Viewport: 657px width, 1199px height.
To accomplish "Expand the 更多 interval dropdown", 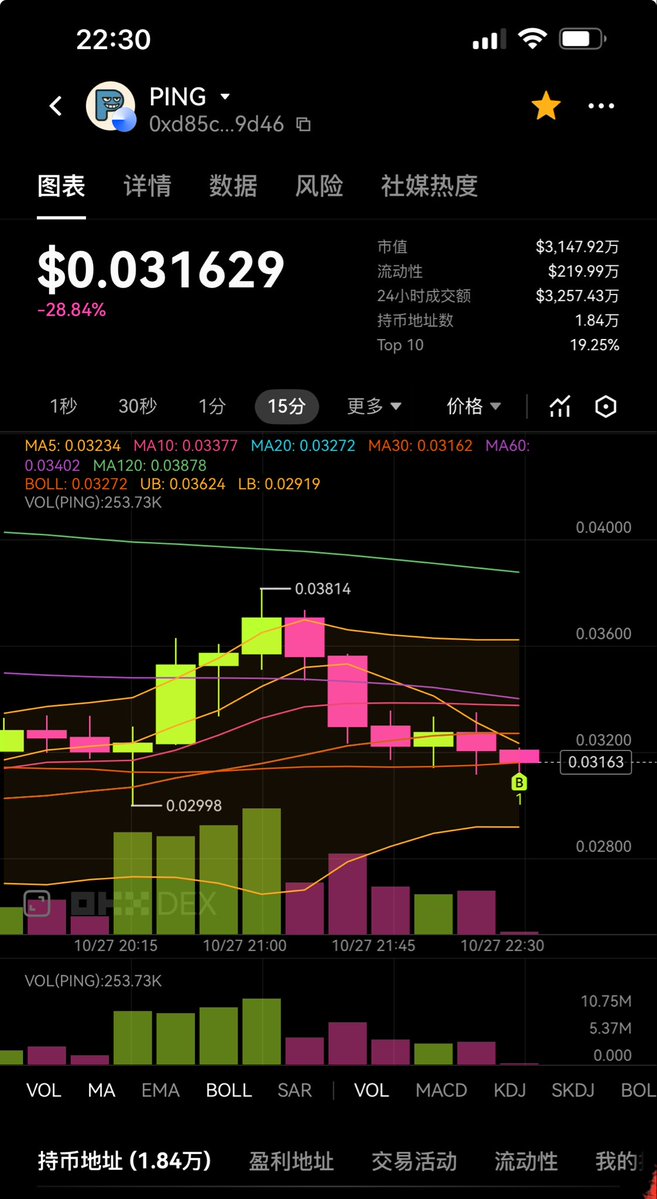I will click(374, 406).
